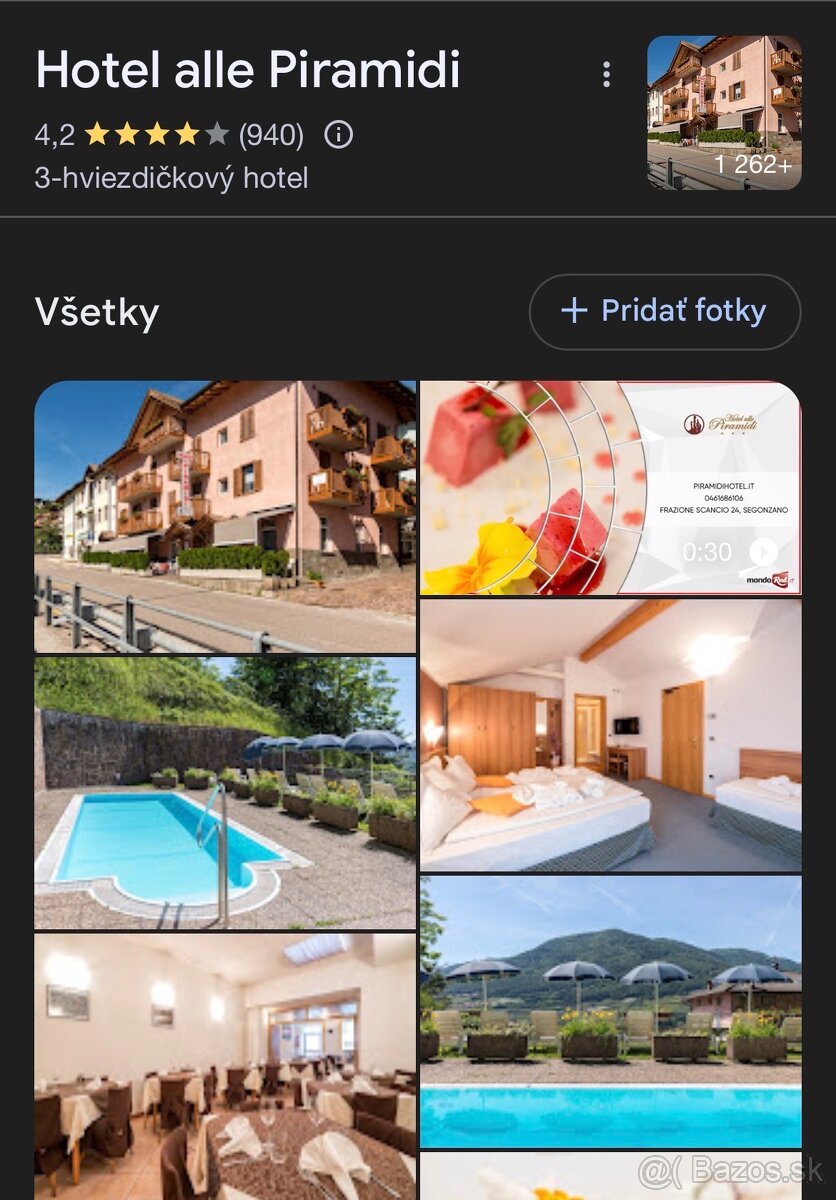Click the gray fifth star of the rating

coord(216,133)
